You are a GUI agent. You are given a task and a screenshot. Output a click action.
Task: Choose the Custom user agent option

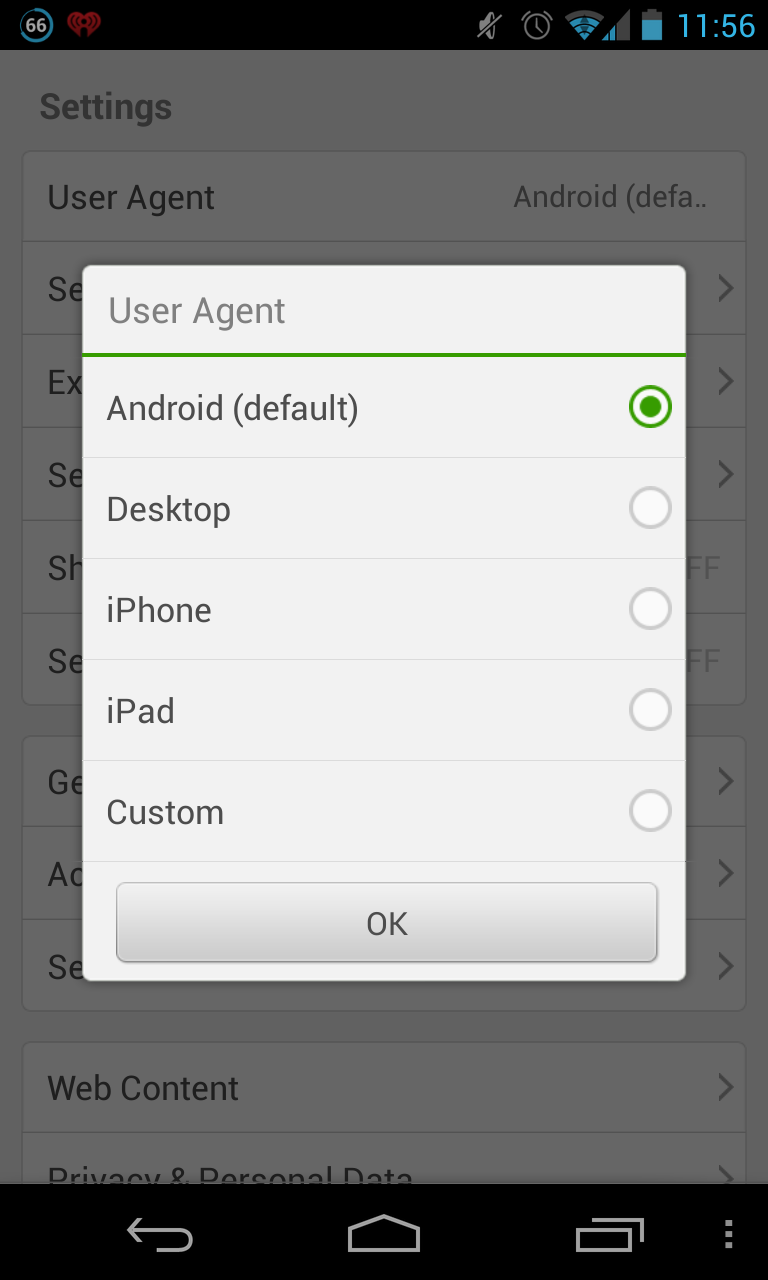click(x=384, y=812)
